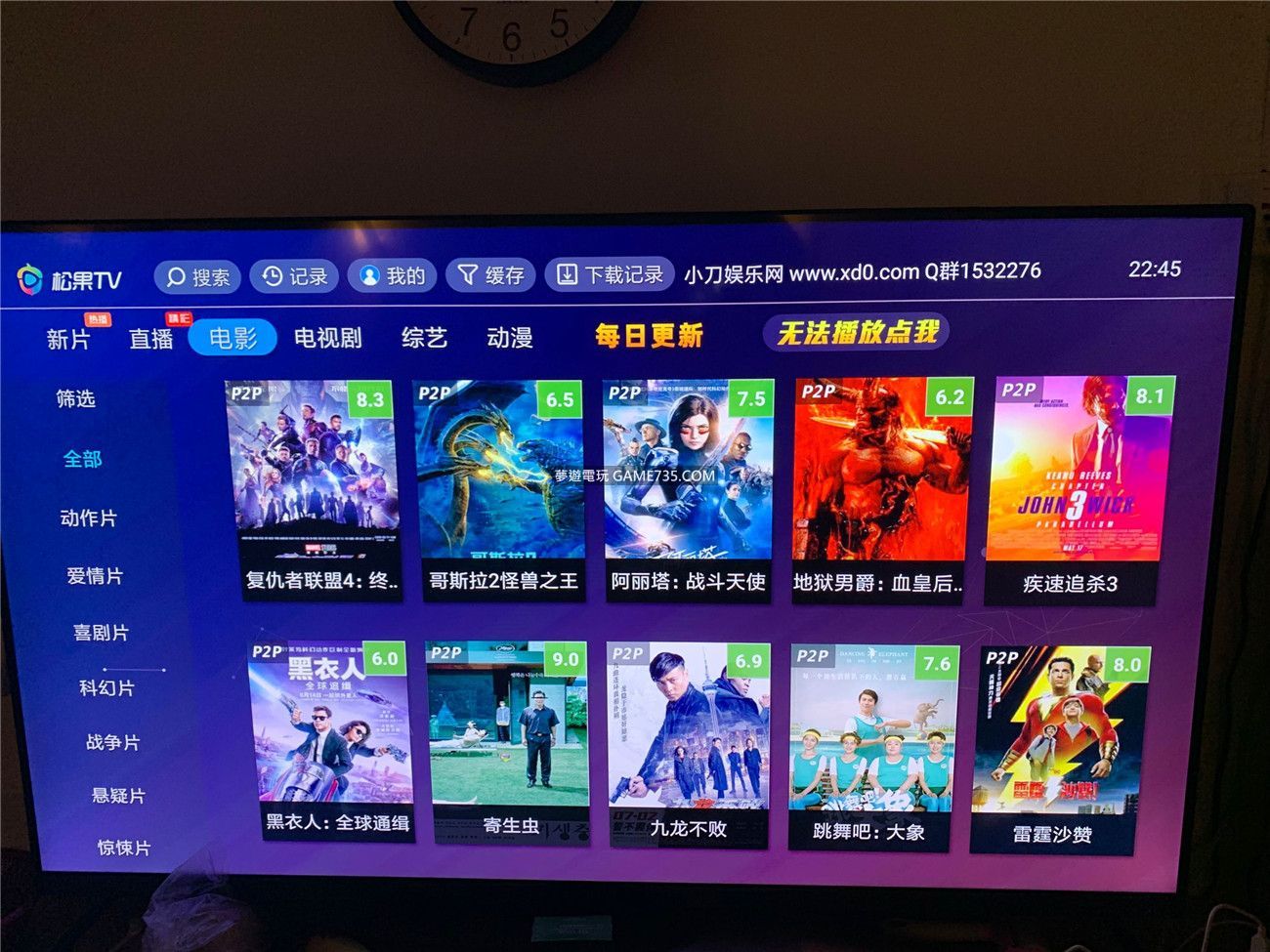Open the 筛选 filter option

(75, 398)
